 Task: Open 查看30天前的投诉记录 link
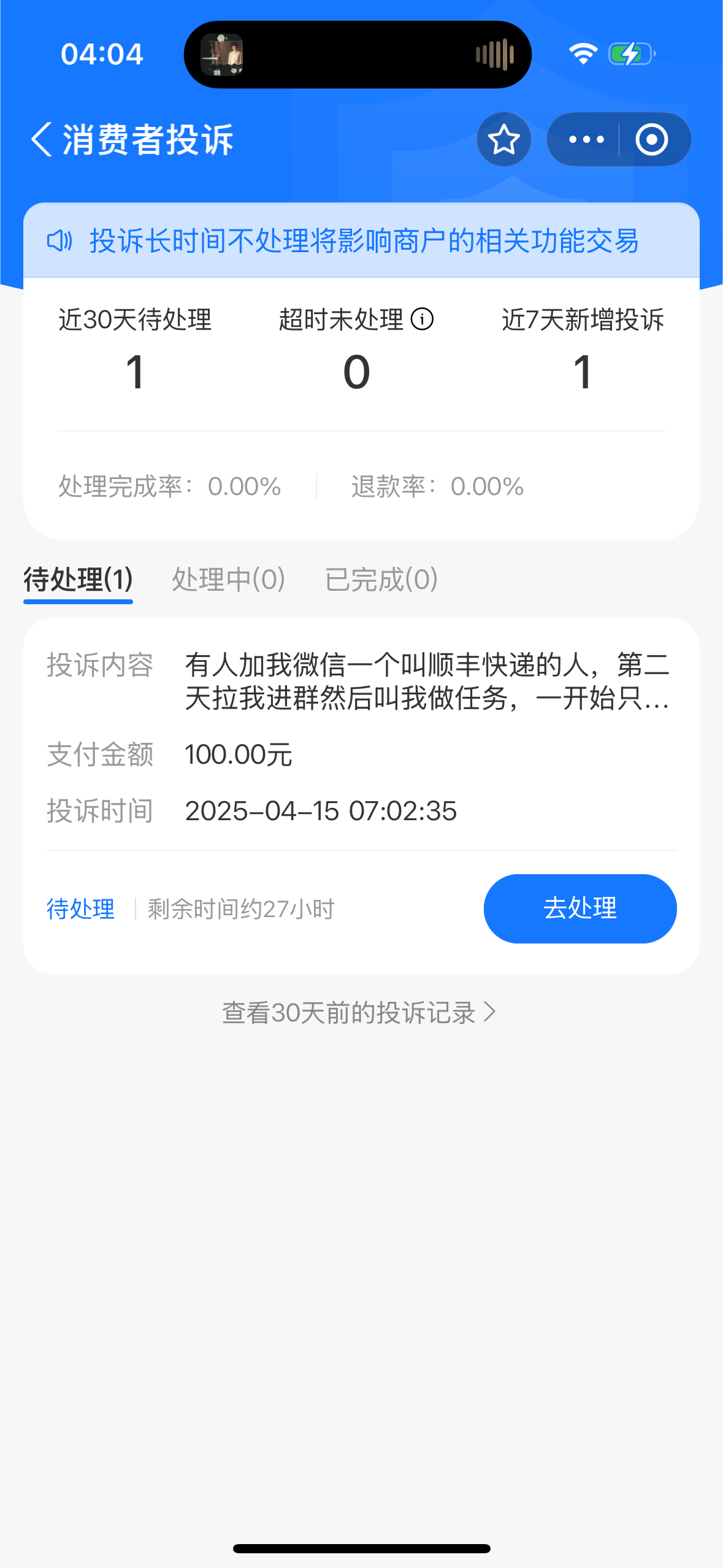[358, 1012]
